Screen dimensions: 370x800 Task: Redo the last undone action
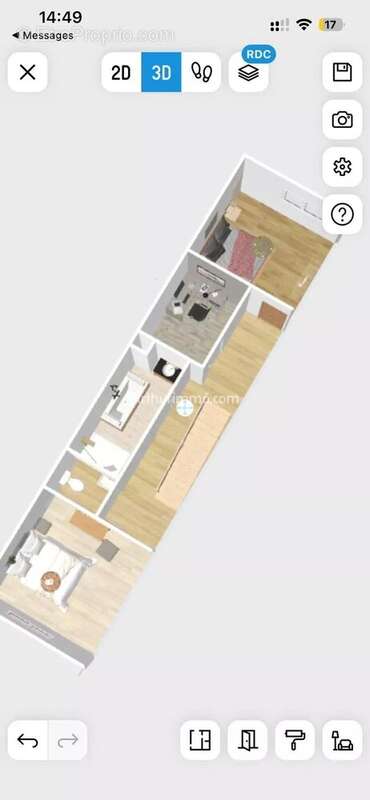click(68, 740)
